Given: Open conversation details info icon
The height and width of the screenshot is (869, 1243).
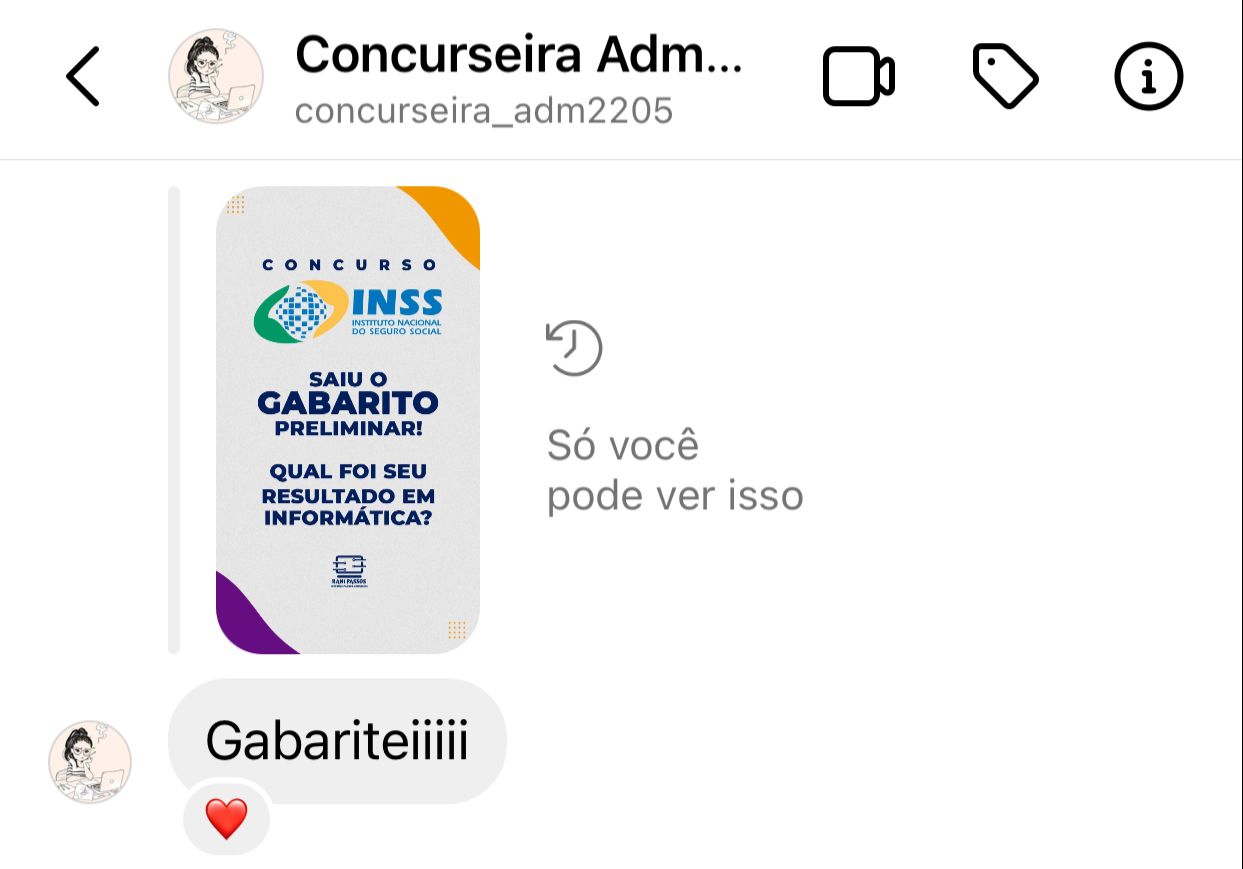Looking at the screenshot, I should [1148, 77].
